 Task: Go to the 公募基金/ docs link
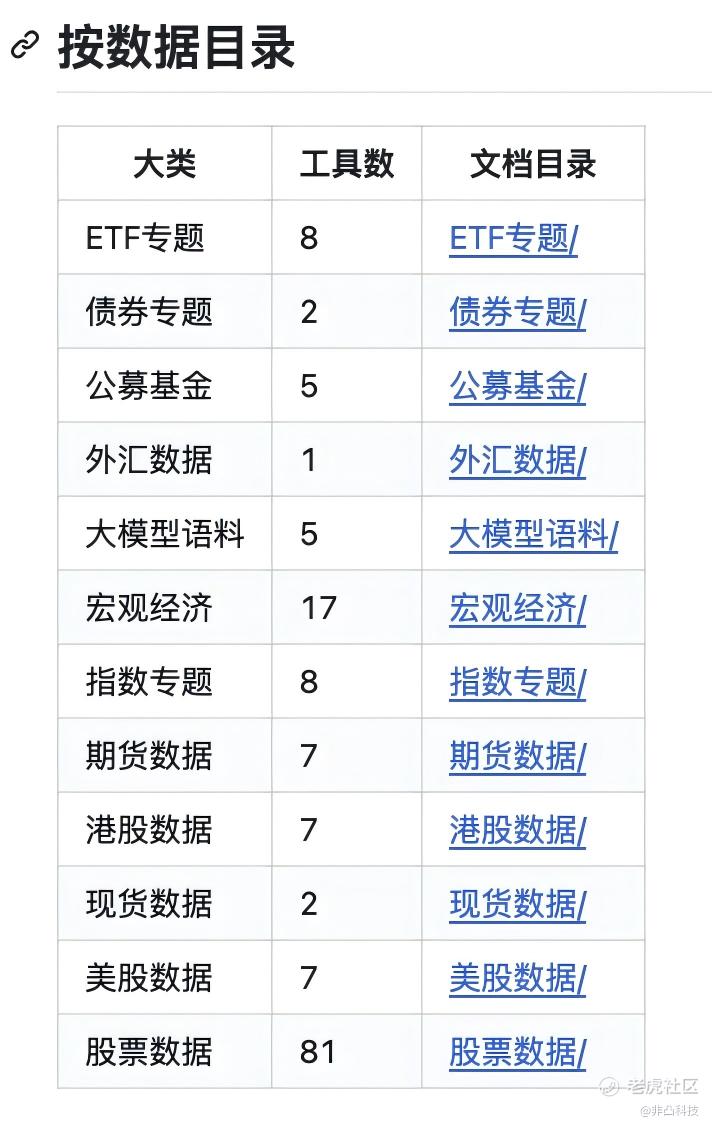pyautogui.click(x=517, y=387)
